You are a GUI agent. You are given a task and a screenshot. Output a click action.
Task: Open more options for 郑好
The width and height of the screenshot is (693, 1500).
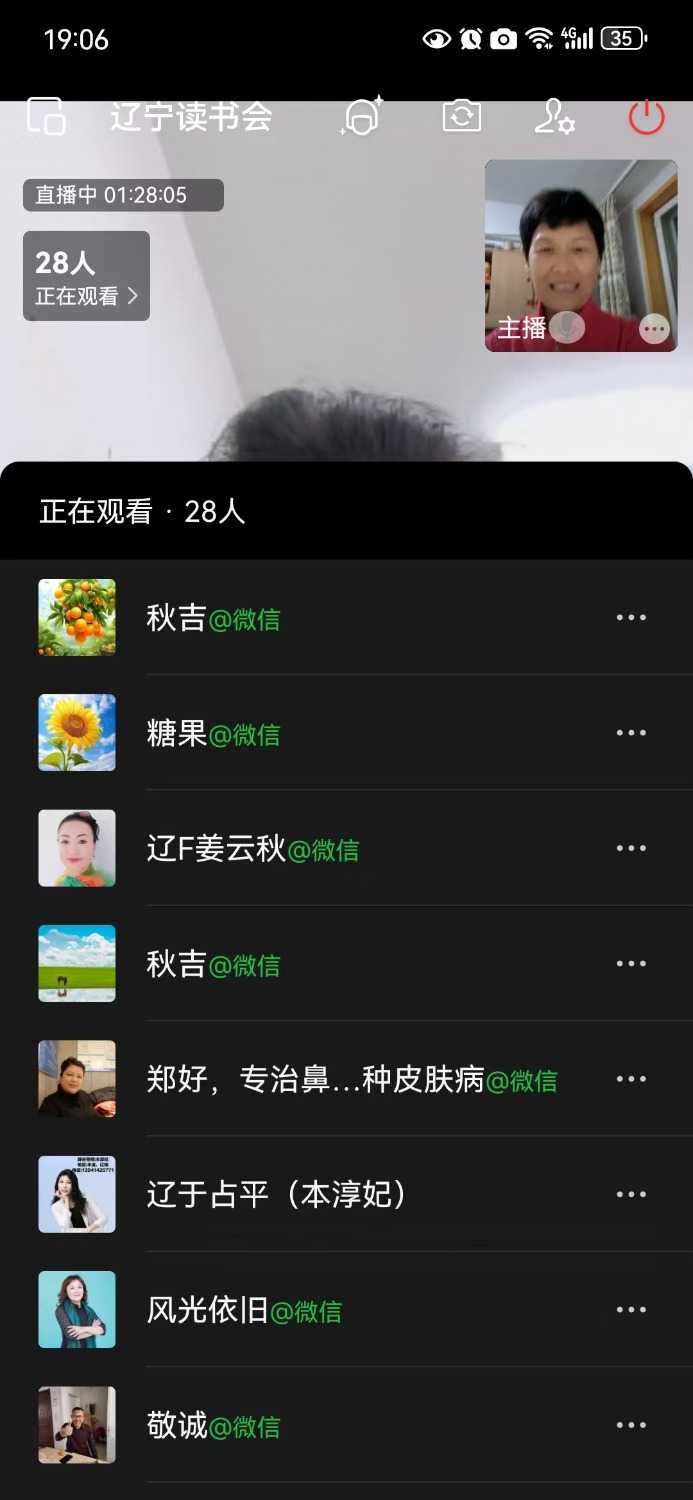coord(631,1079)
